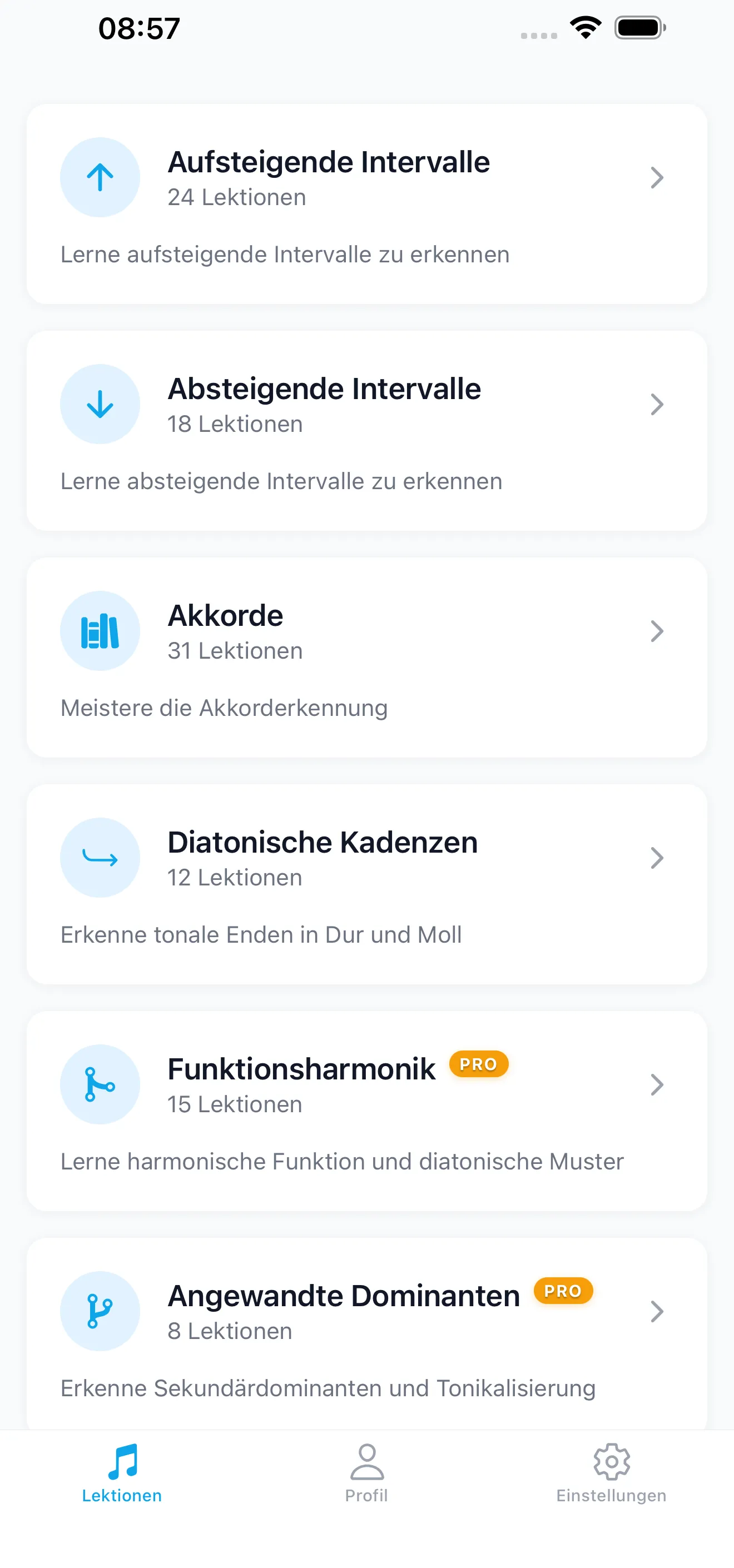The image size is (734, 1568).
Task: Select the Funktionsharmonik node diagram icon
Action: [100, 1084]
